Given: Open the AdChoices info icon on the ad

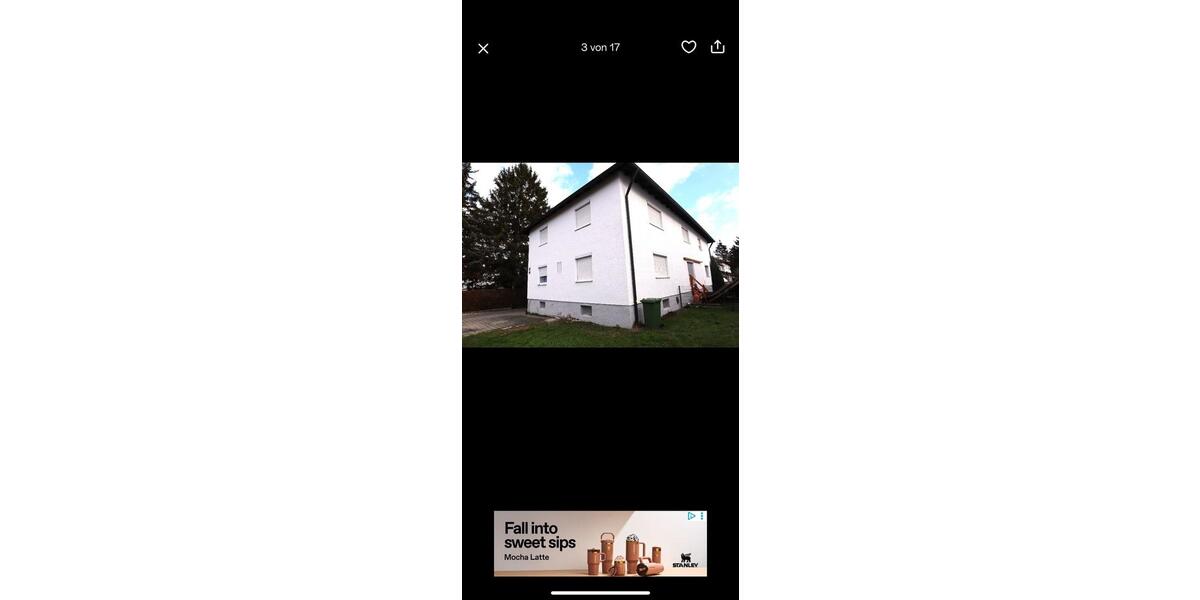Looking at the screenshot, I should [x=691, y=517].
